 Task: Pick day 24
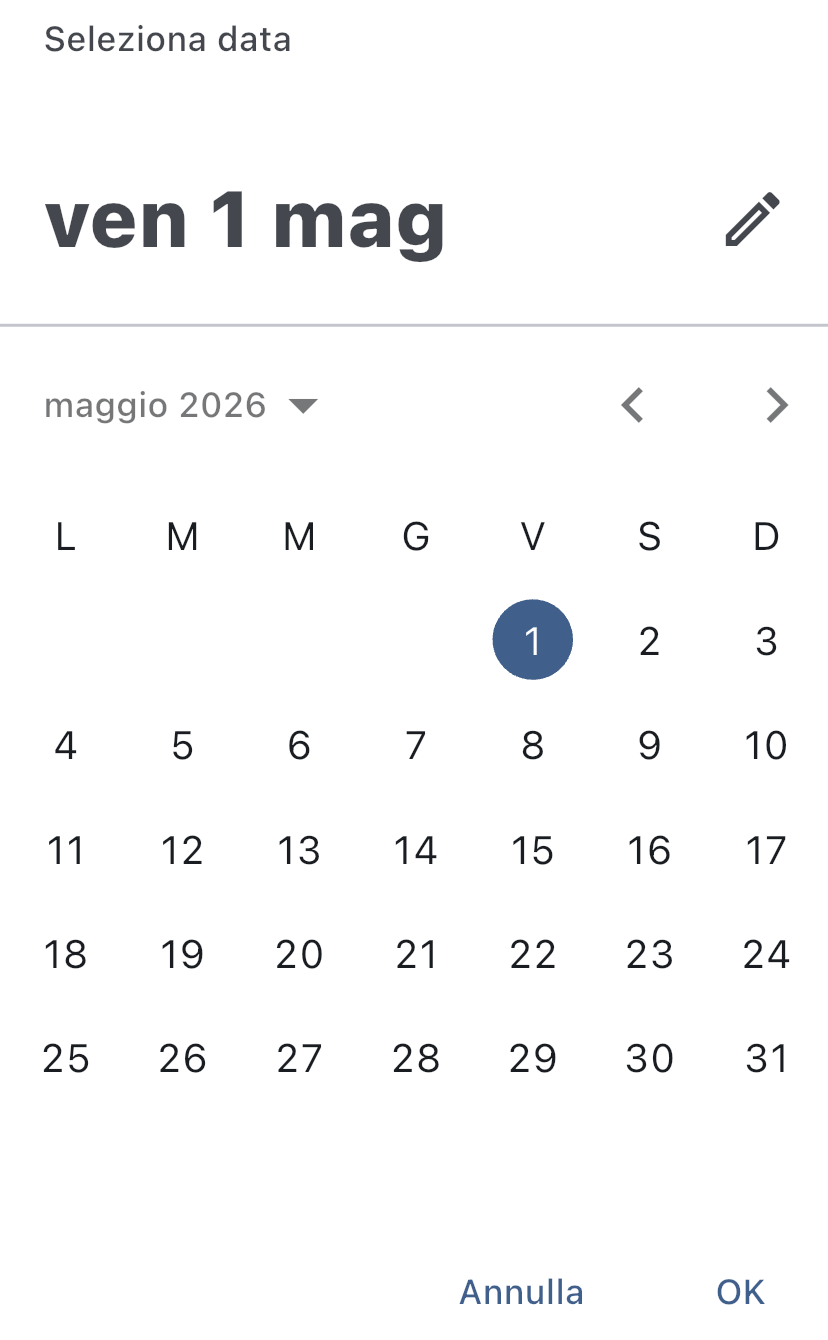coord(766,955)
